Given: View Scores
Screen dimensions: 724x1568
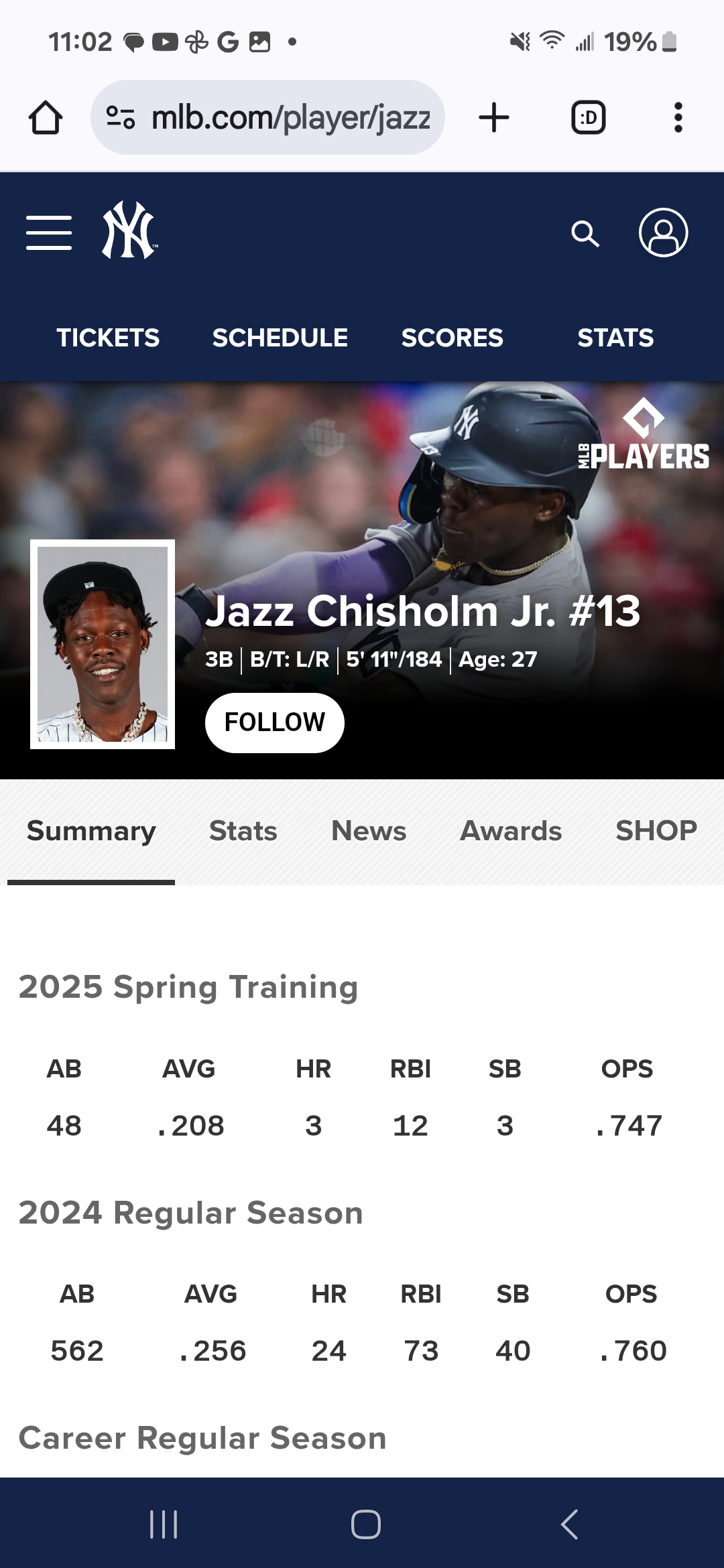Looking at the screenshot, I should (x=452, y=338).
